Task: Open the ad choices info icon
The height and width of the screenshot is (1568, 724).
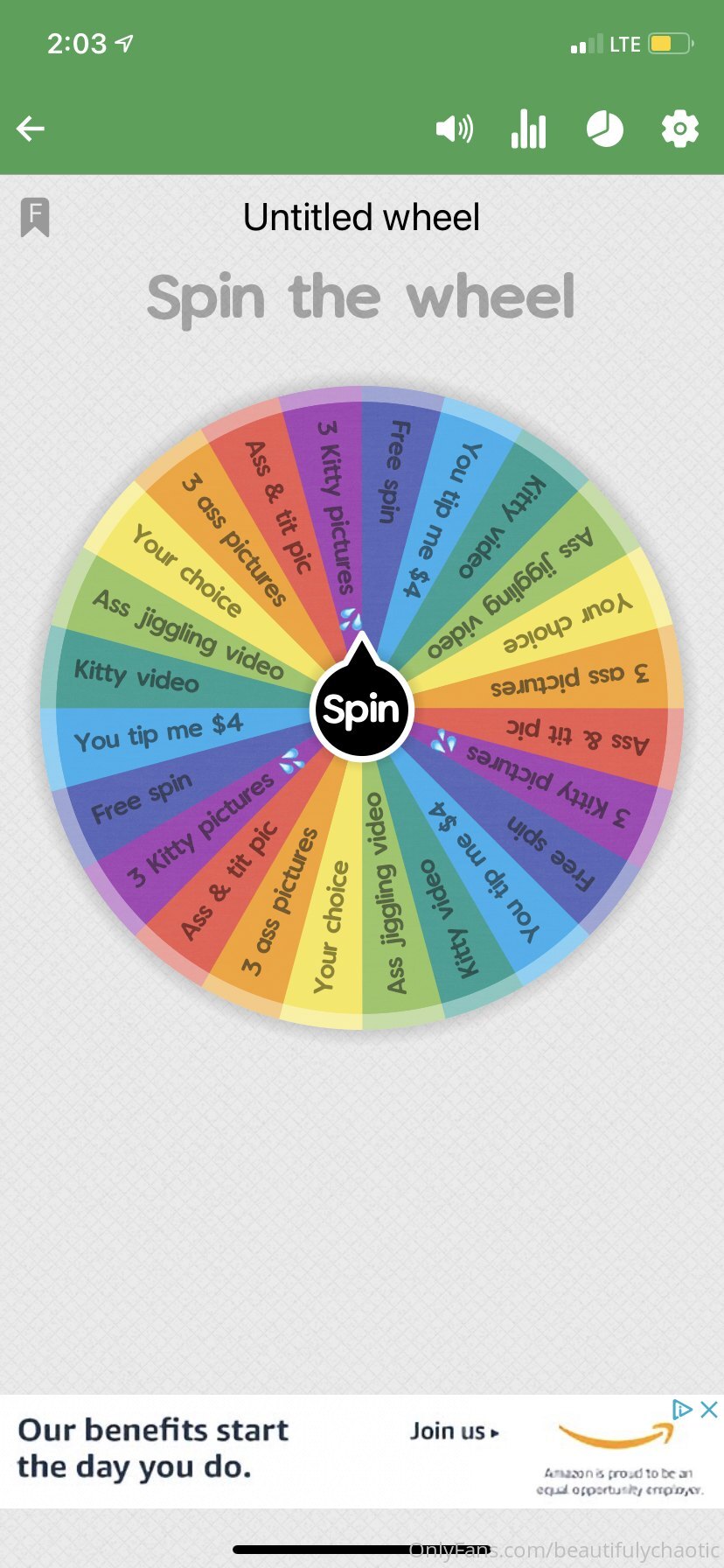Action: [682, 1409]
